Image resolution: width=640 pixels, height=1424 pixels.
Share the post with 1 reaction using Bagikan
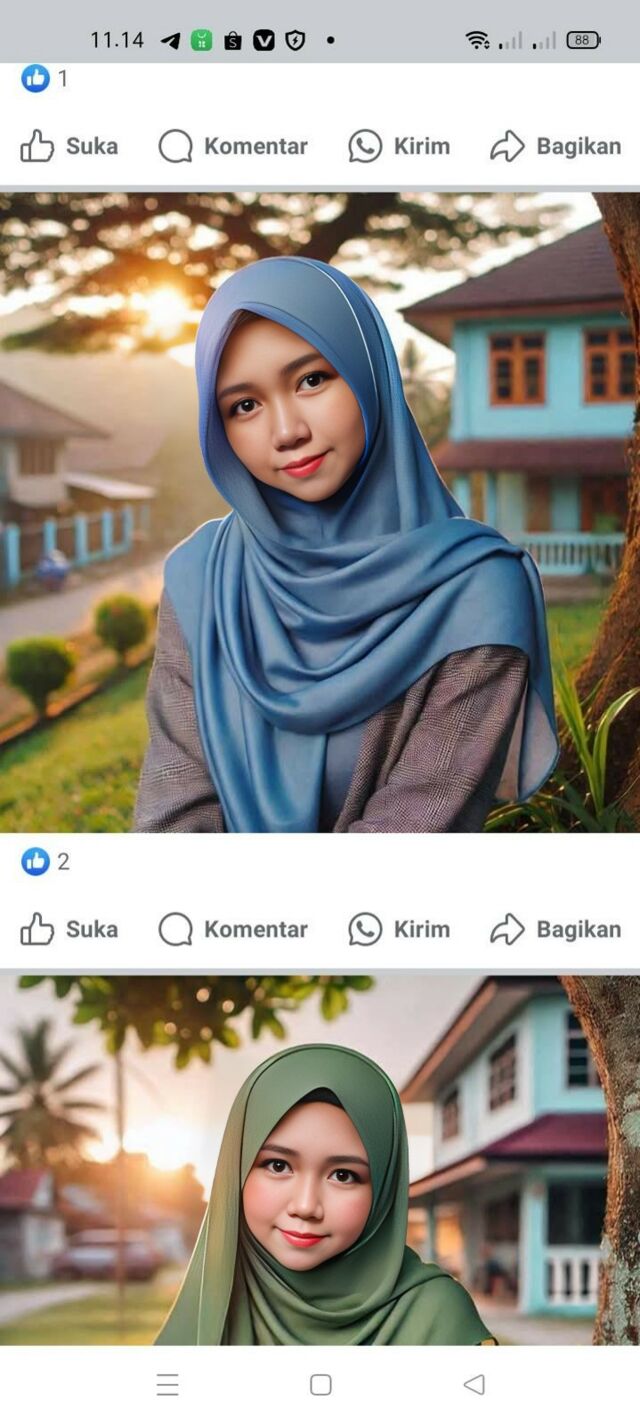click(556, 146)
